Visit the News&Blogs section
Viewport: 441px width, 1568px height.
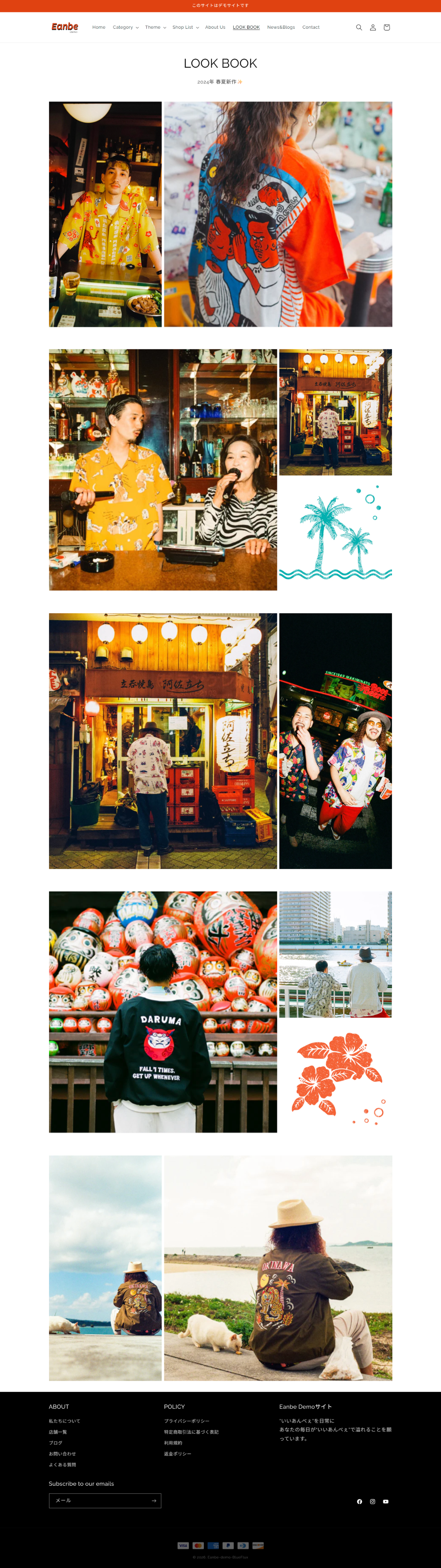[281, 28]
